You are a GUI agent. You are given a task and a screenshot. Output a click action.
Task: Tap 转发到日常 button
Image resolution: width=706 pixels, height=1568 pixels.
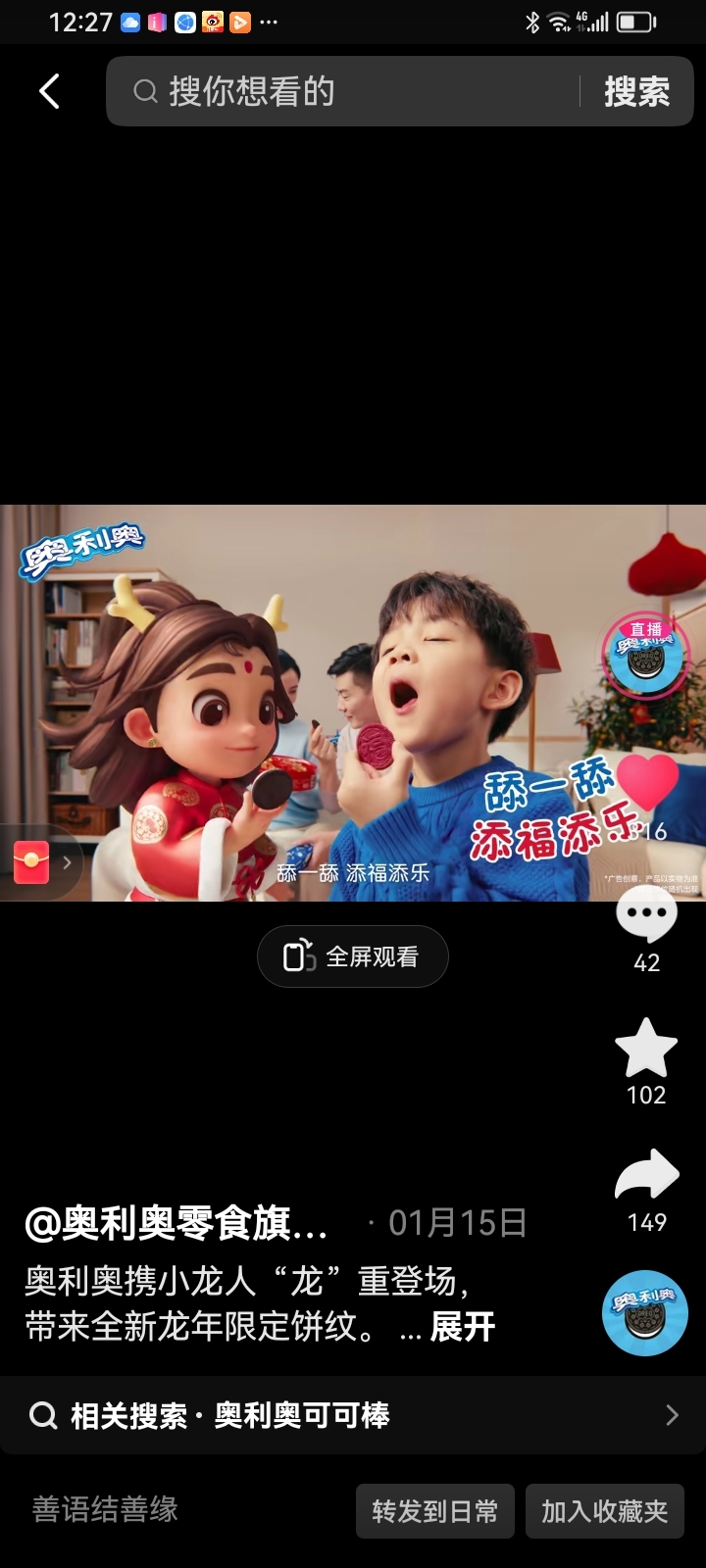pos(434,1511)
